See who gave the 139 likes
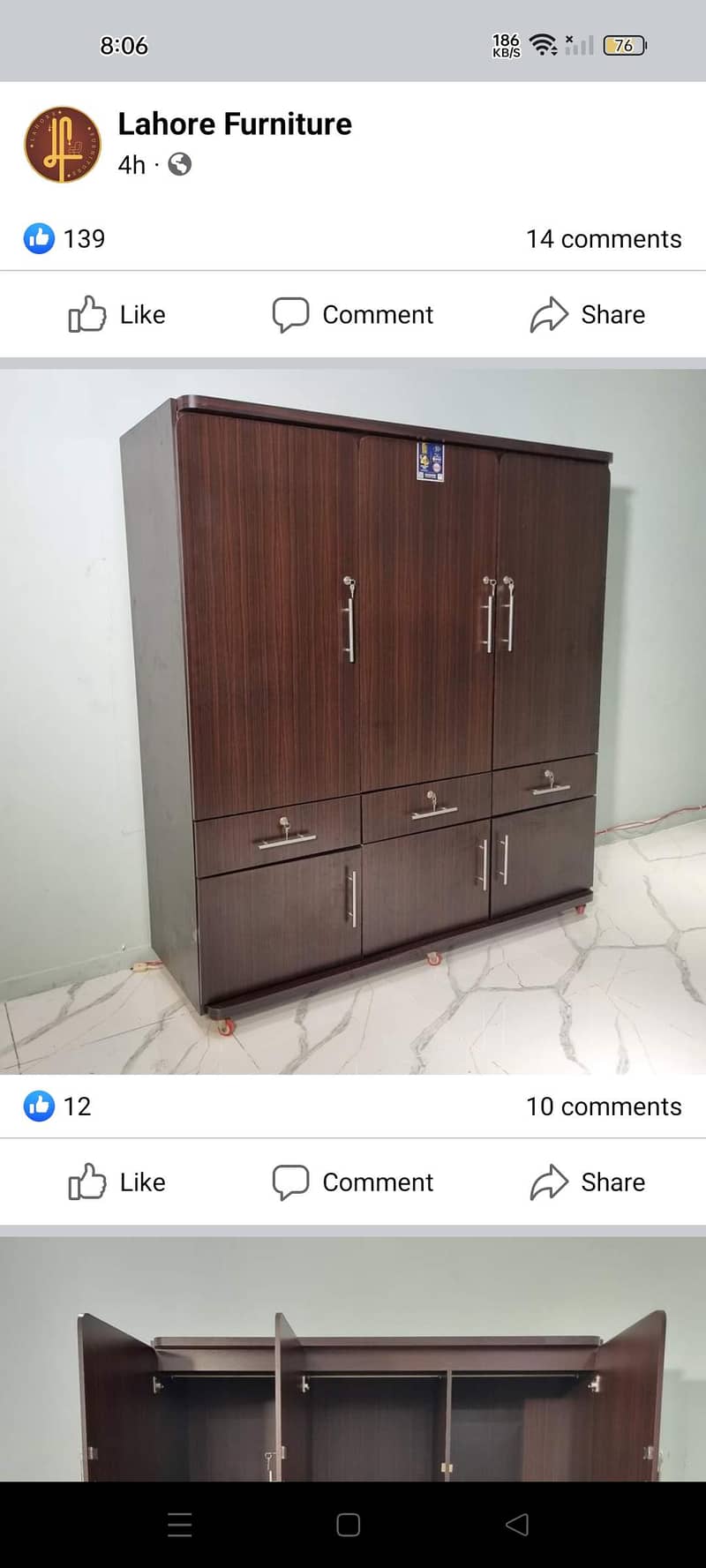 coord(65,239)
